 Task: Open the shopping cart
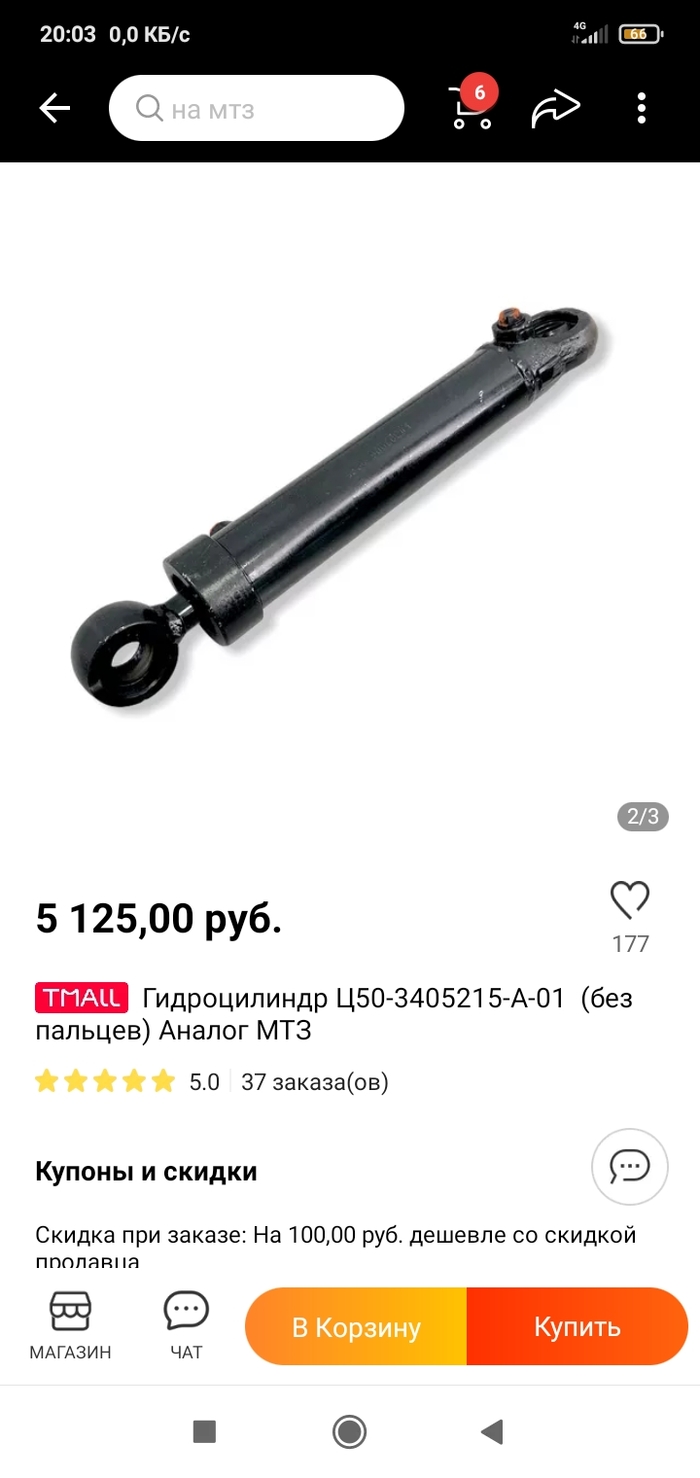tap(472, 108)
